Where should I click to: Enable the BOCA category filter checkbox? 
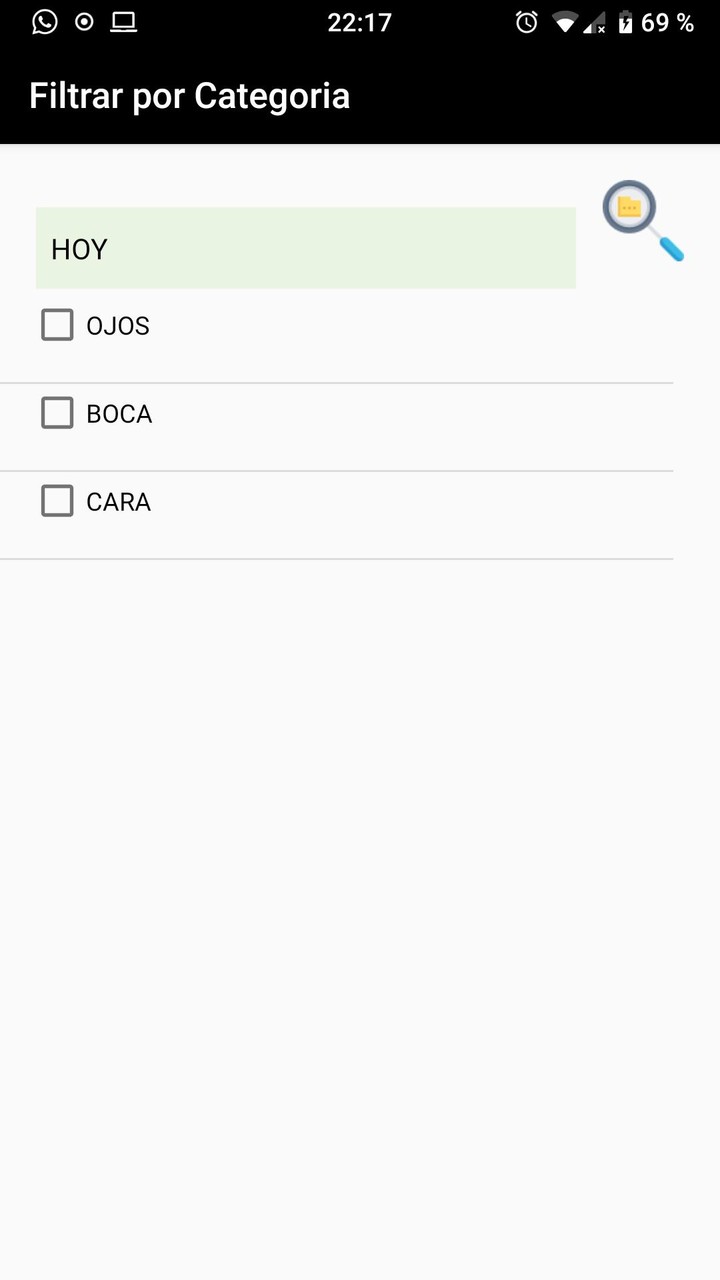pyautogui.click(x=57, y=412)
